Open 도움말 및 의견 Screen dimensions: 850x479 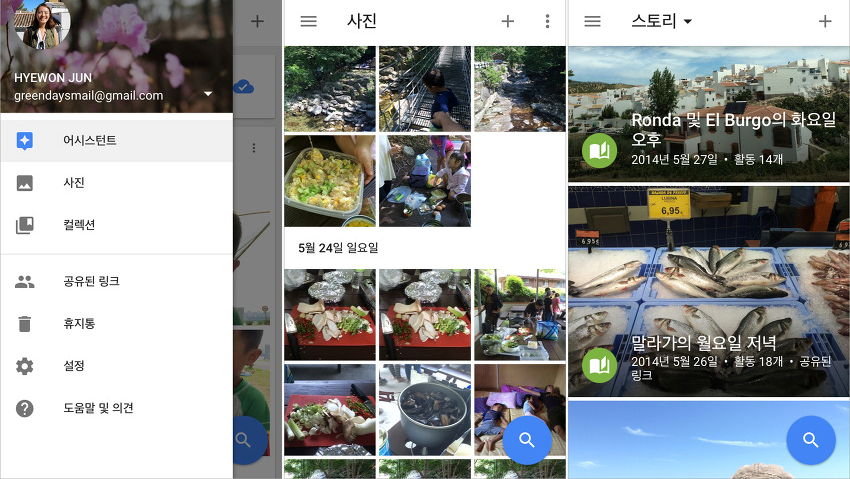pos(98,408)
